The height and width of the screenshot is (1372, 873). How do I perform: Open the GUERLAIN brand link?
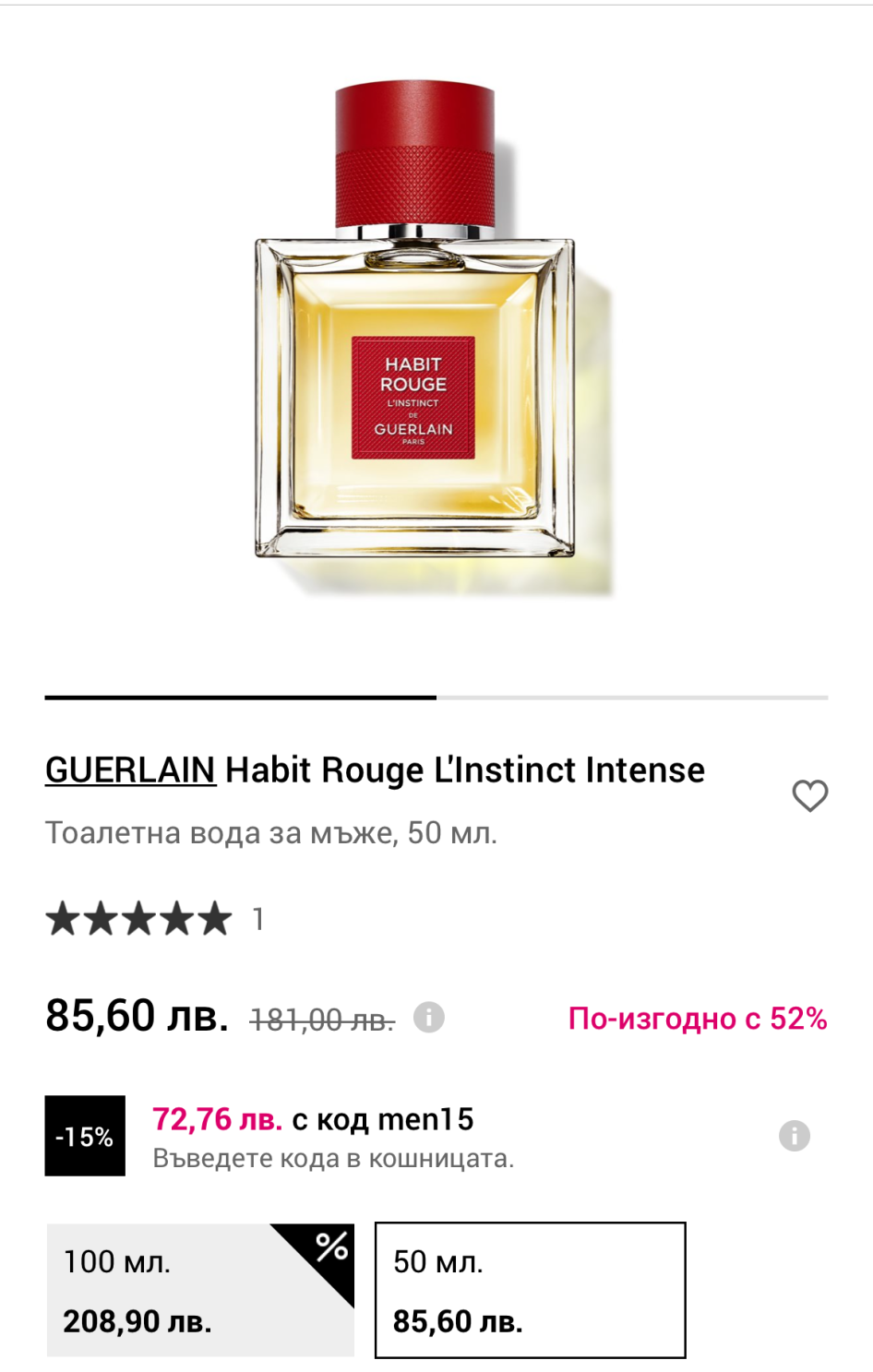pyautogui.click(x=130, y=770)
